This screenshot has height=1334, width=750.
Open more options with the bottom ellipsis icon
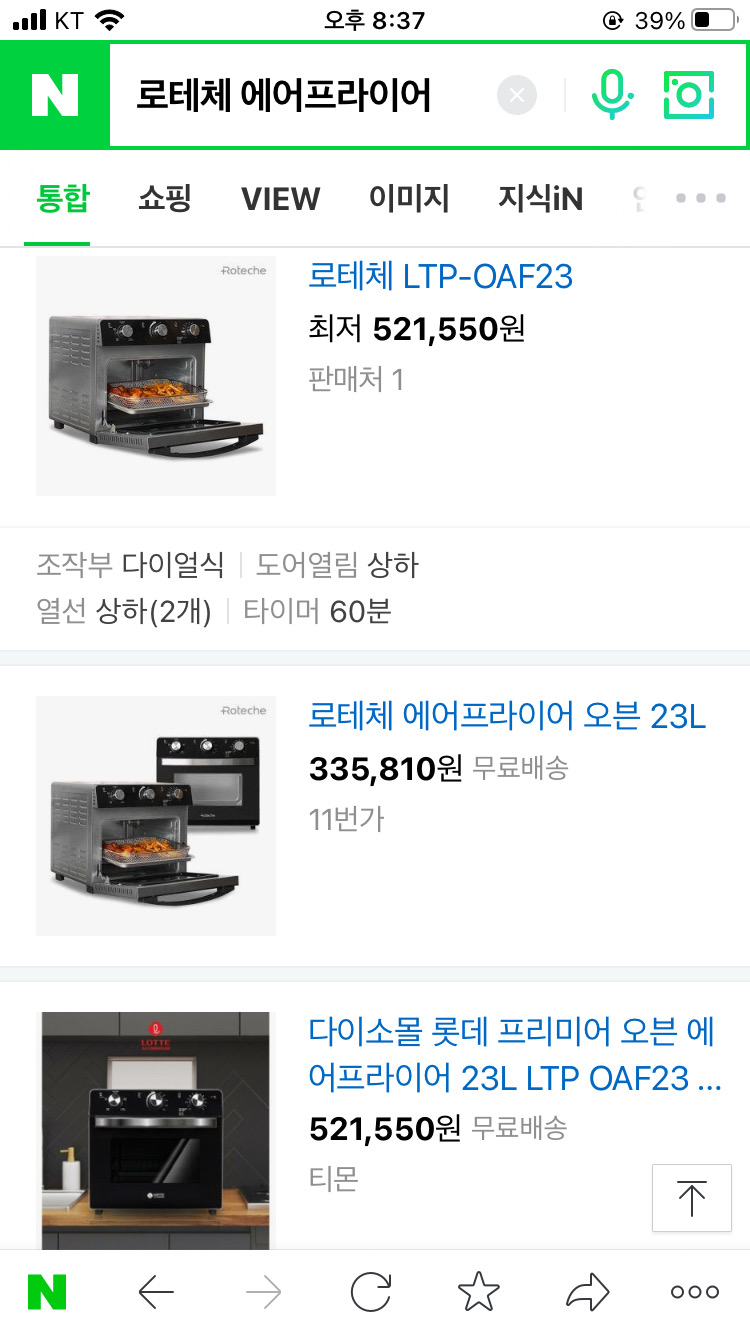(694, 1291)
